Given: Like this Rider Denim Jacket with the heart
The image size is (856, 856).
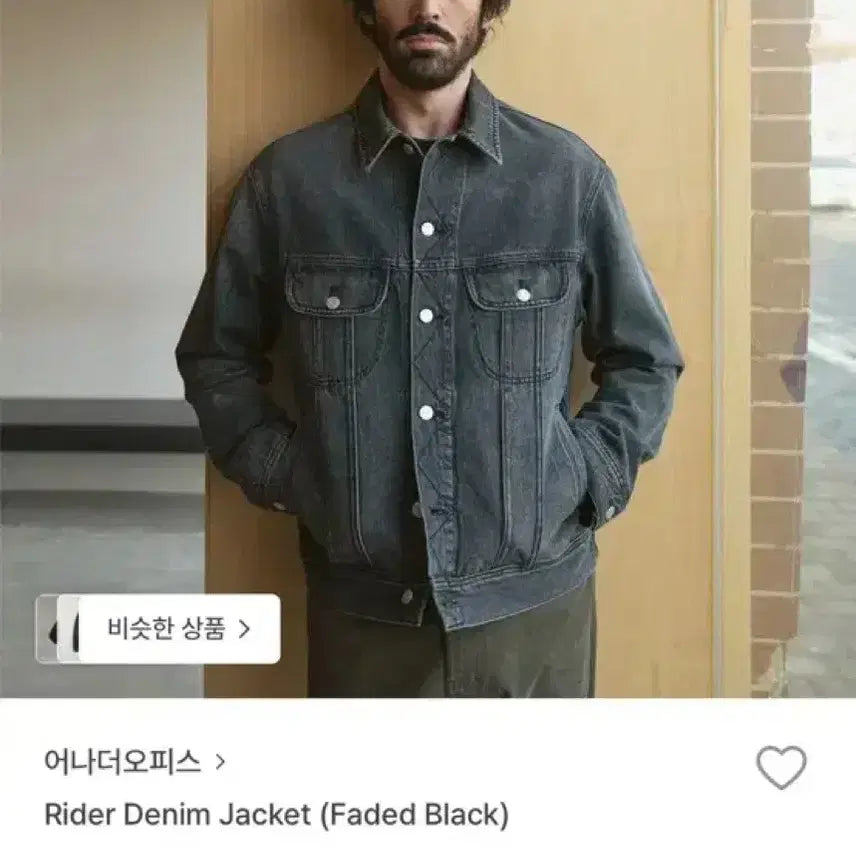Looking at the screenshot, I should [780, 768].
